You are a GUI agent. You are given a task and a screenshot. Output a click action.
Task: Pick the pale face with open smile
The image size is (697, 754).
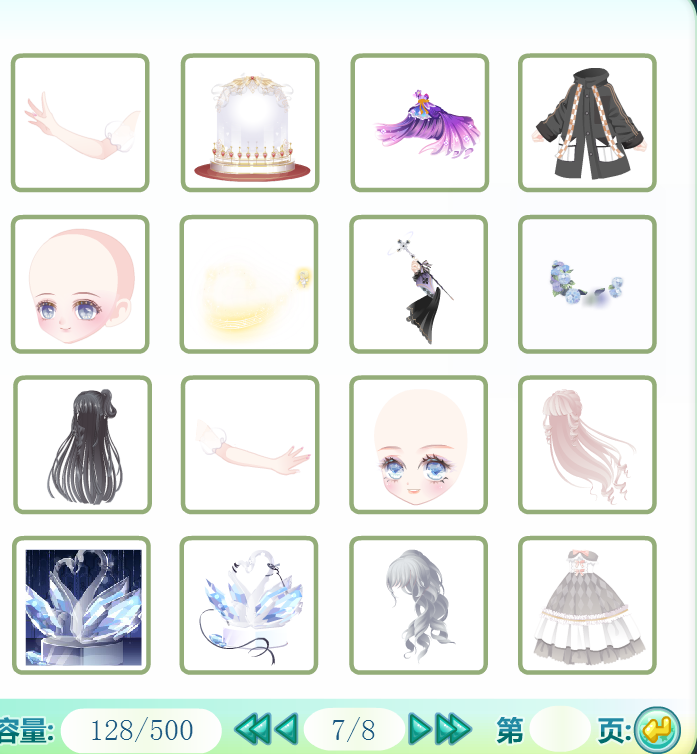419,445
